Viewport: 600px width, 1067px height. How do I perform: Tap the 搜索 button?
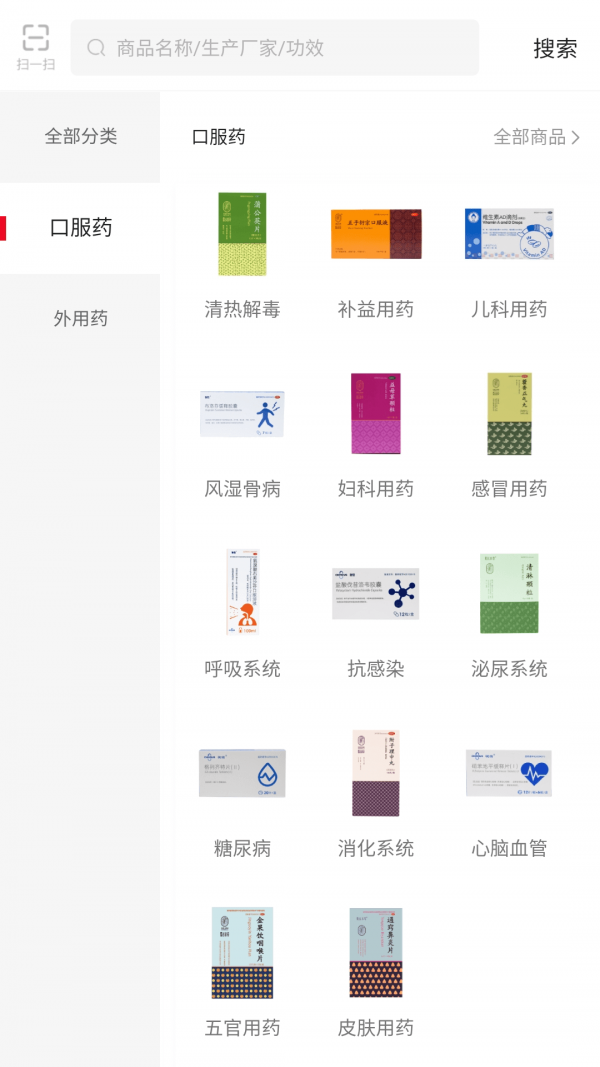555,48
